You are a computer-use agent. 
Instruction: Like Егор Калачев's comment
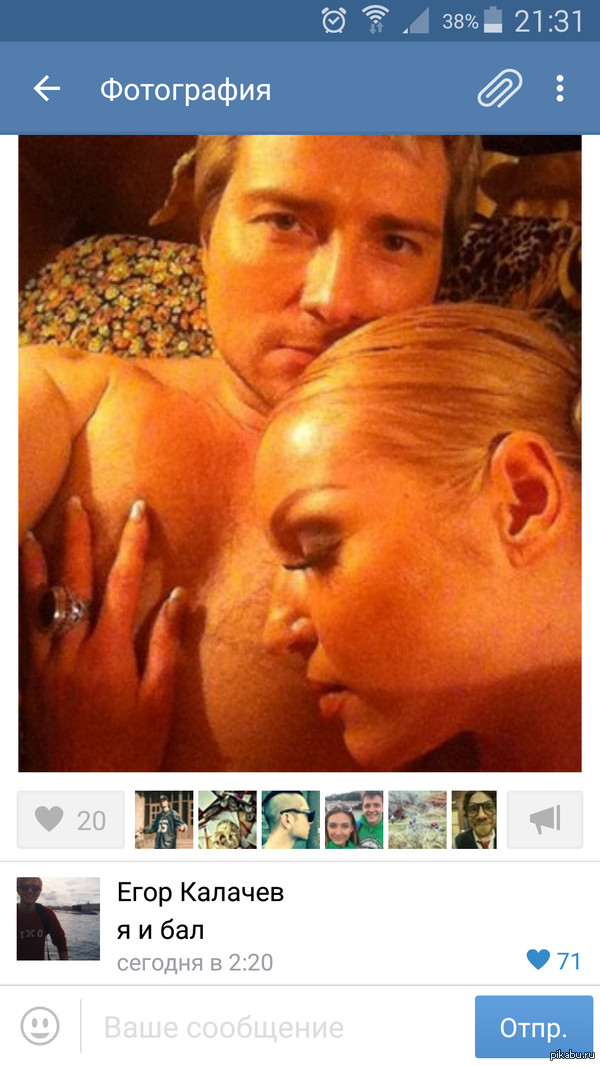[539, 961]
